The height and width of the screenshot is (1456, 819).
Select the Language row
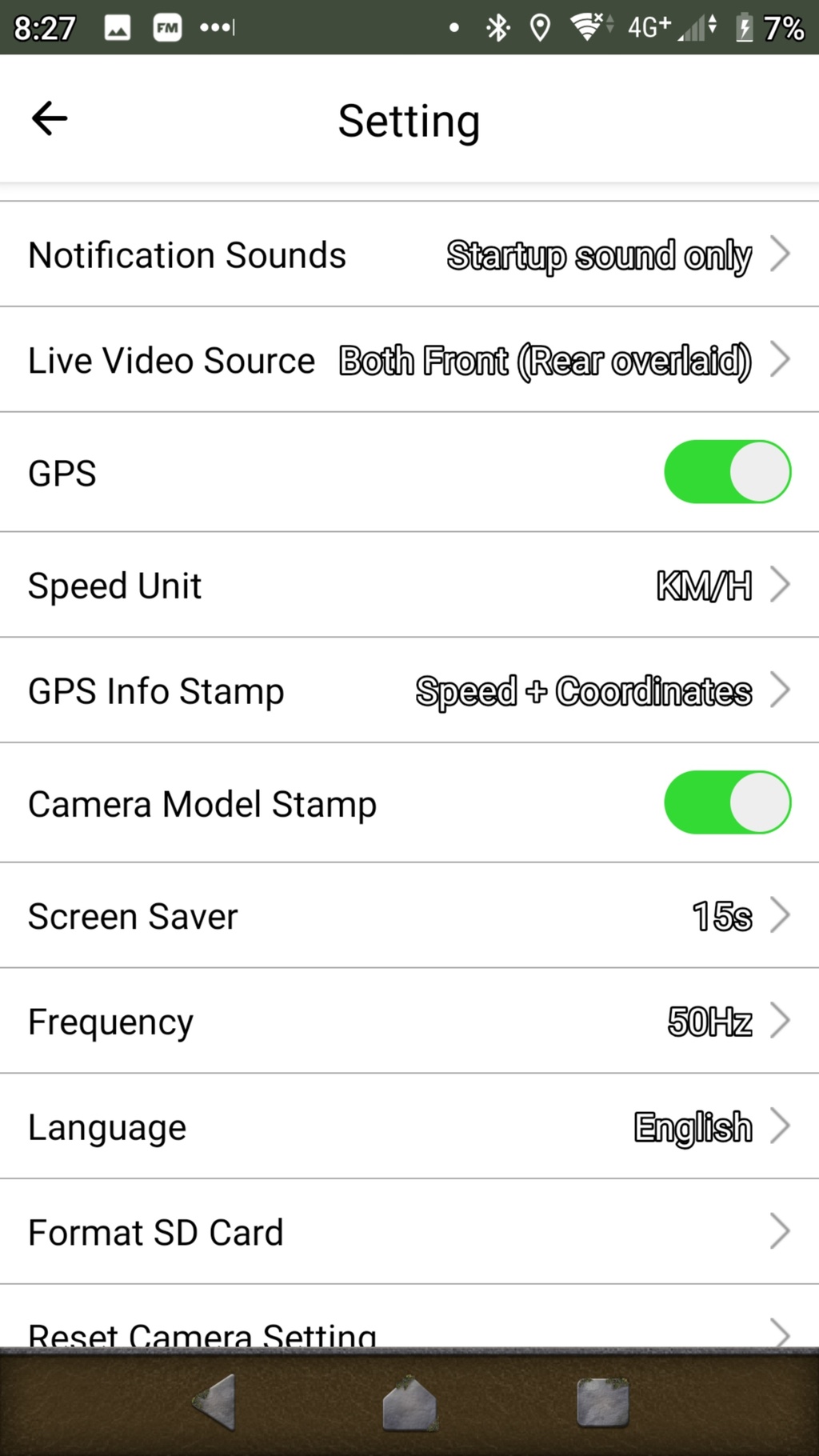pyautogui.click(x=409, y=1126)
